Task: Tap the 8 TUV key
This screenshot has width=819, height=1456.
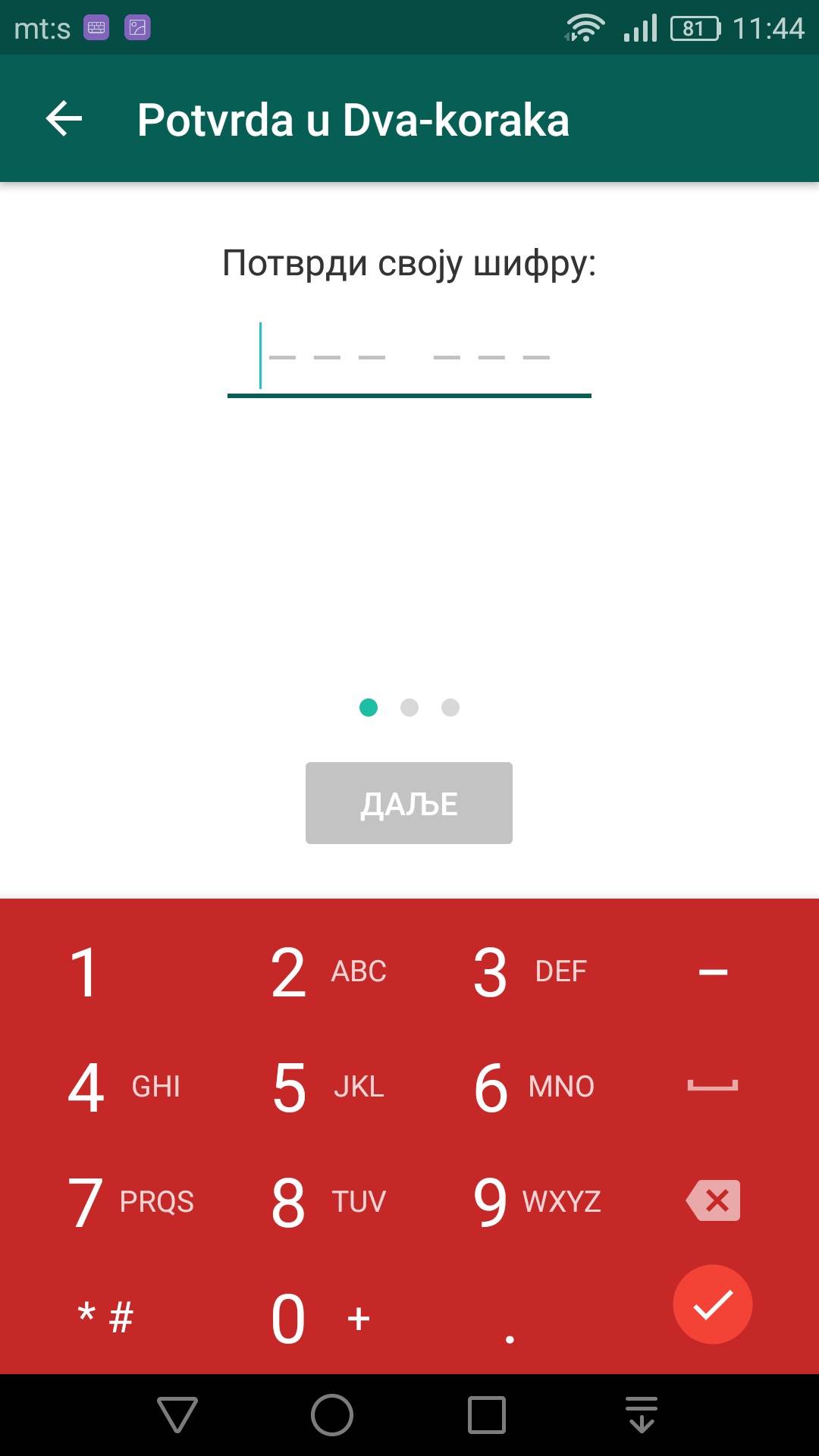Action: [x=307, y=1202]
